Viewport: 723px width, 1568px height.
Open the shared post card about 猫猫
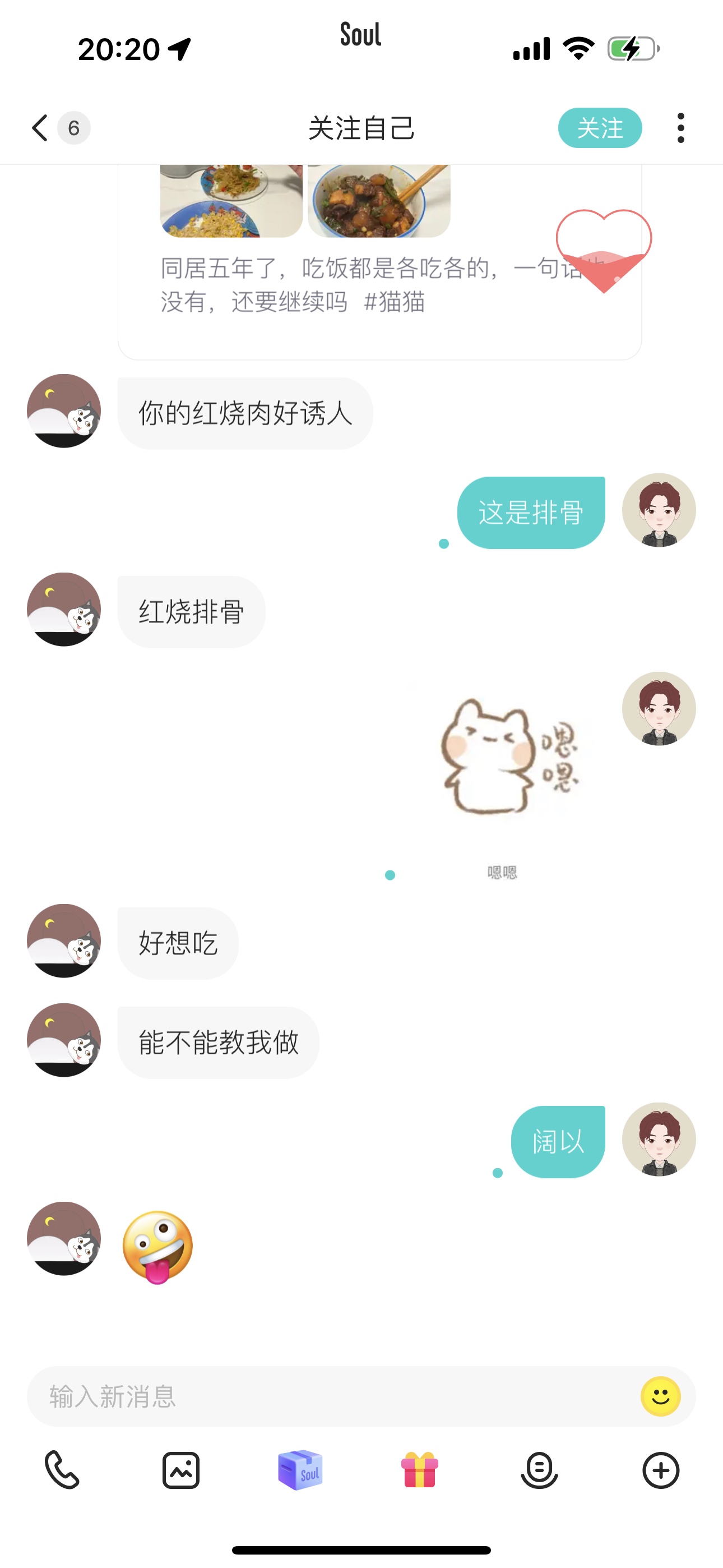coord(379,262)
